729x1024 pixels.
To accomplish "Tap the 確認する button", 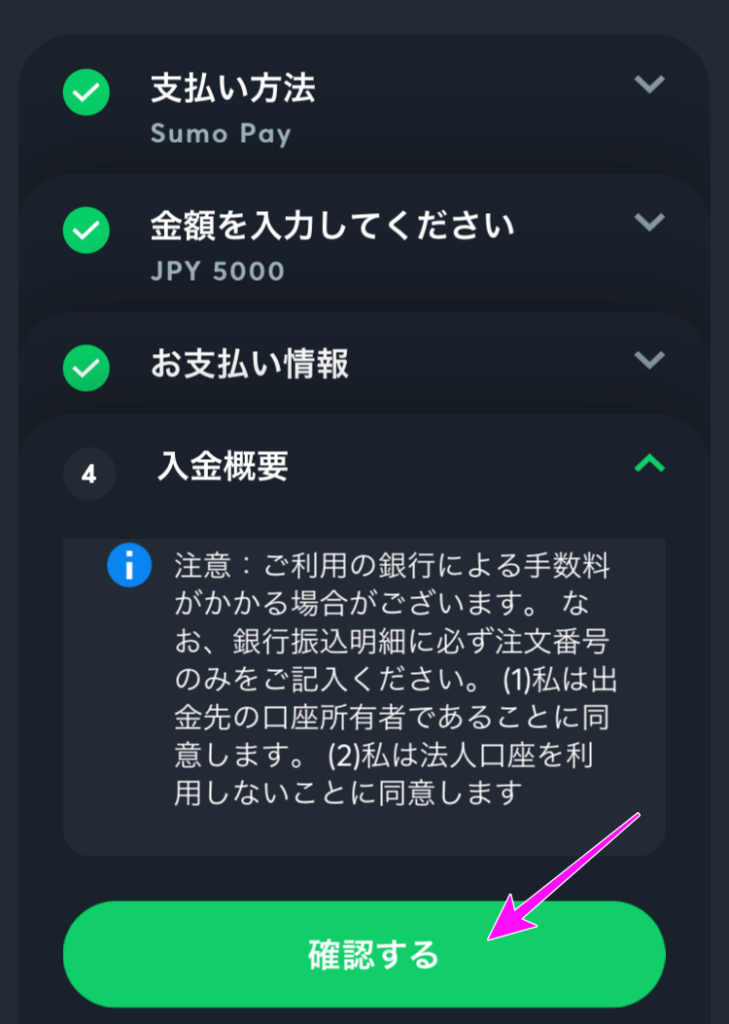I will tap(364, 954).
